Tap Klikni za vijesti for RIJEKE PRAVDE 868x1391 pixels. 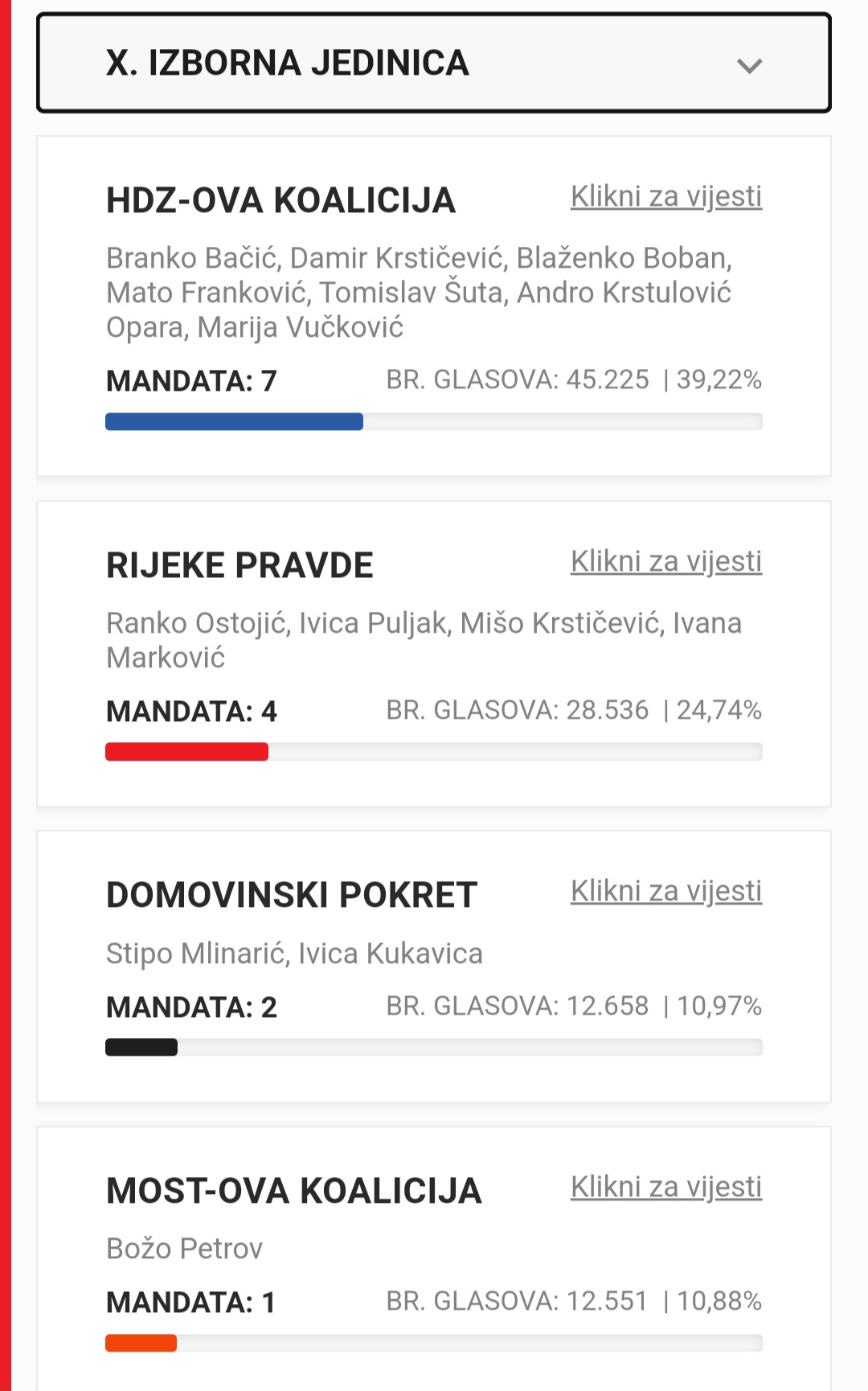666,561
